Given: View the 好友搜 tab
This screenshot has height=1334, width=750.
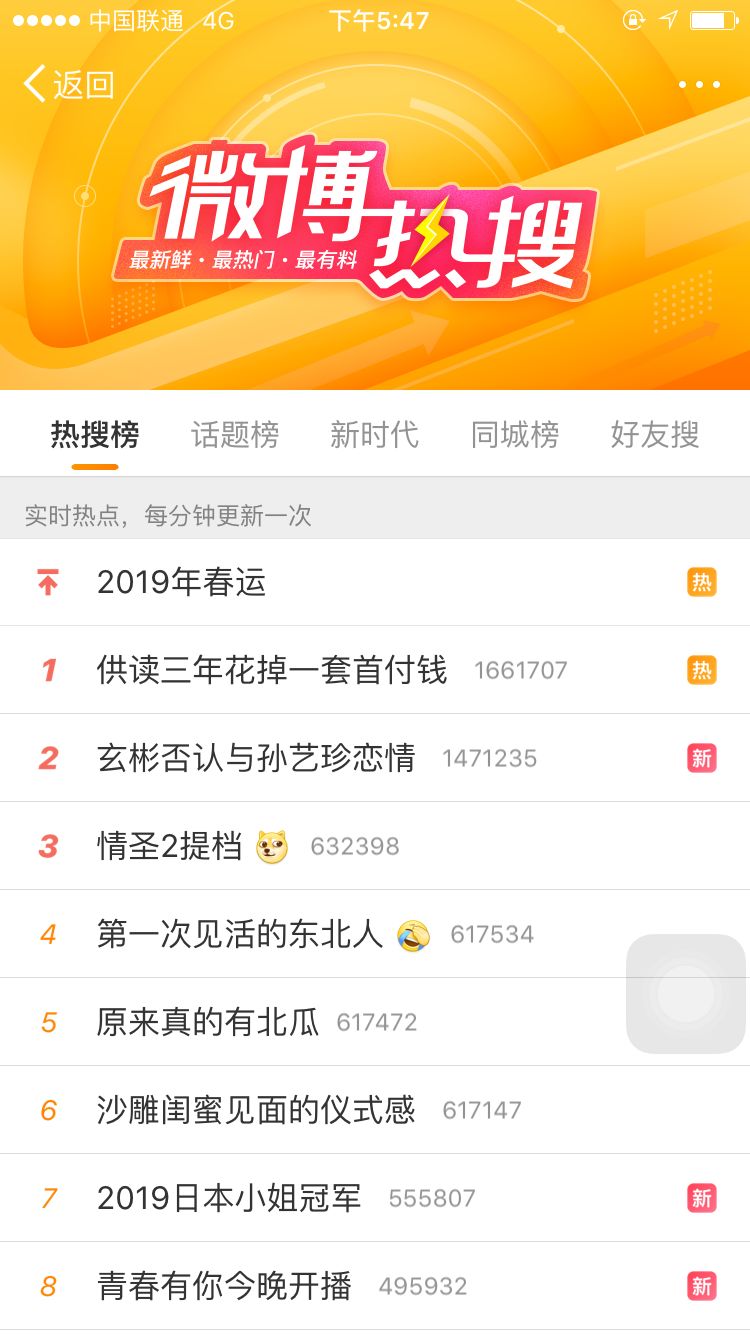Looking at the screenshot, I should 655,435.
